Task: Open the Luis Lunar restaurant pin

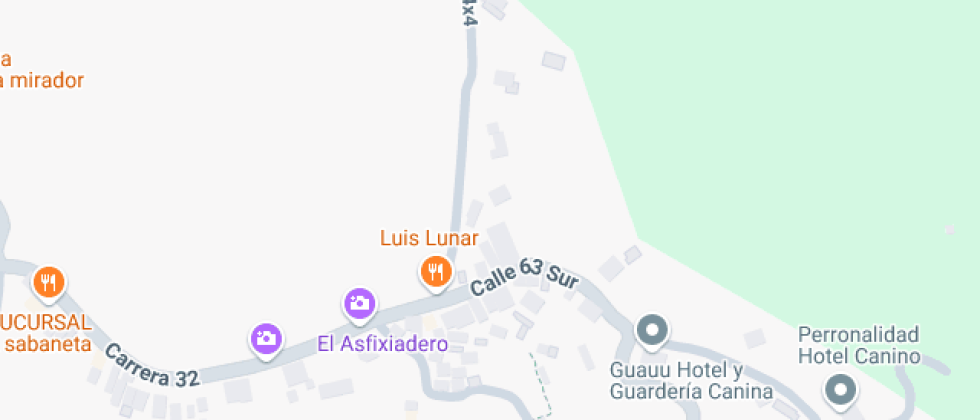Action: click(x=434, y=271)
